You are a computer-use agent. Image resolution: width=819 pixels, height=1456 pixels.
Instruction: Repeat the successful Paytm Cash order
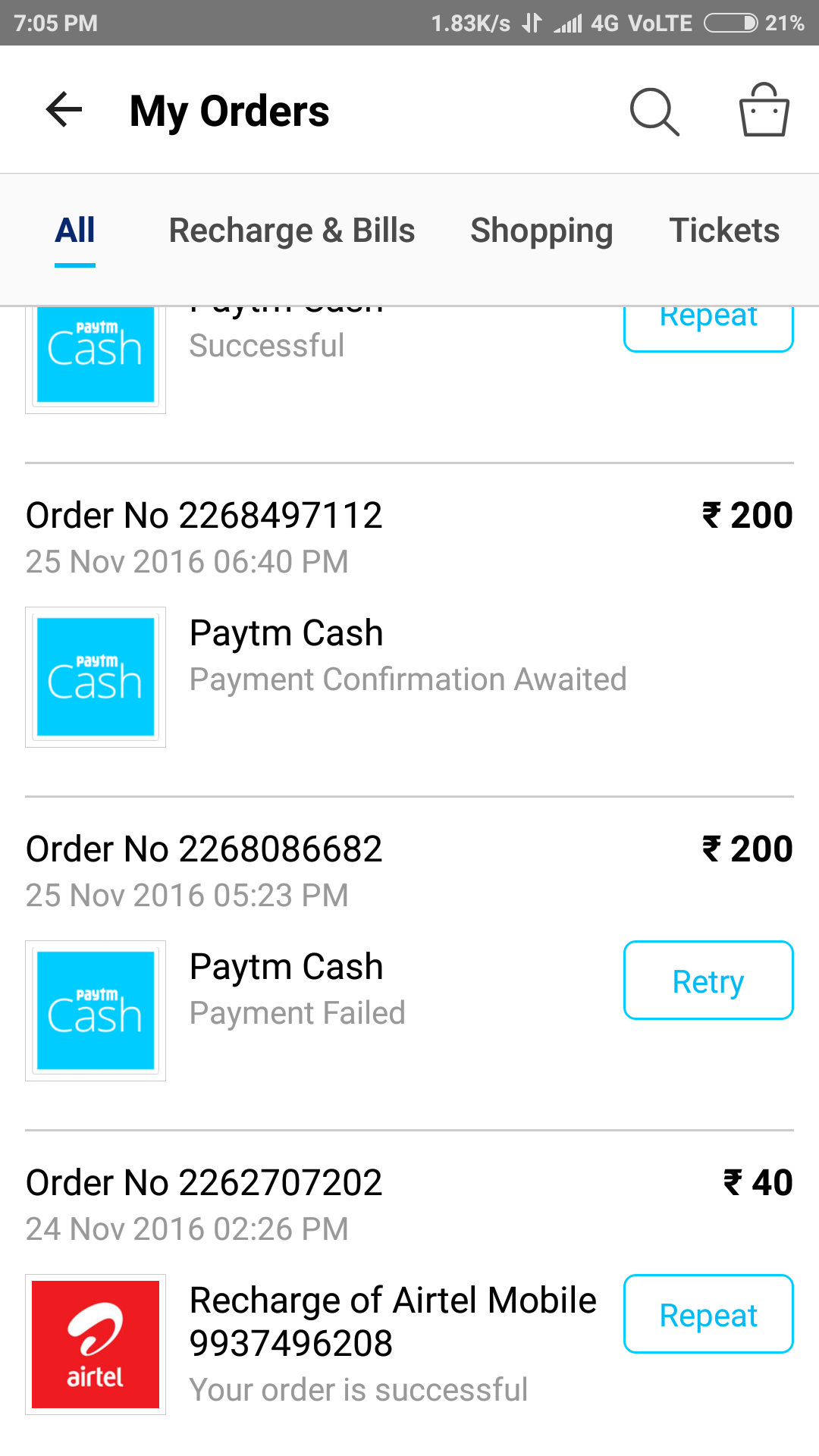coord(708,328)
